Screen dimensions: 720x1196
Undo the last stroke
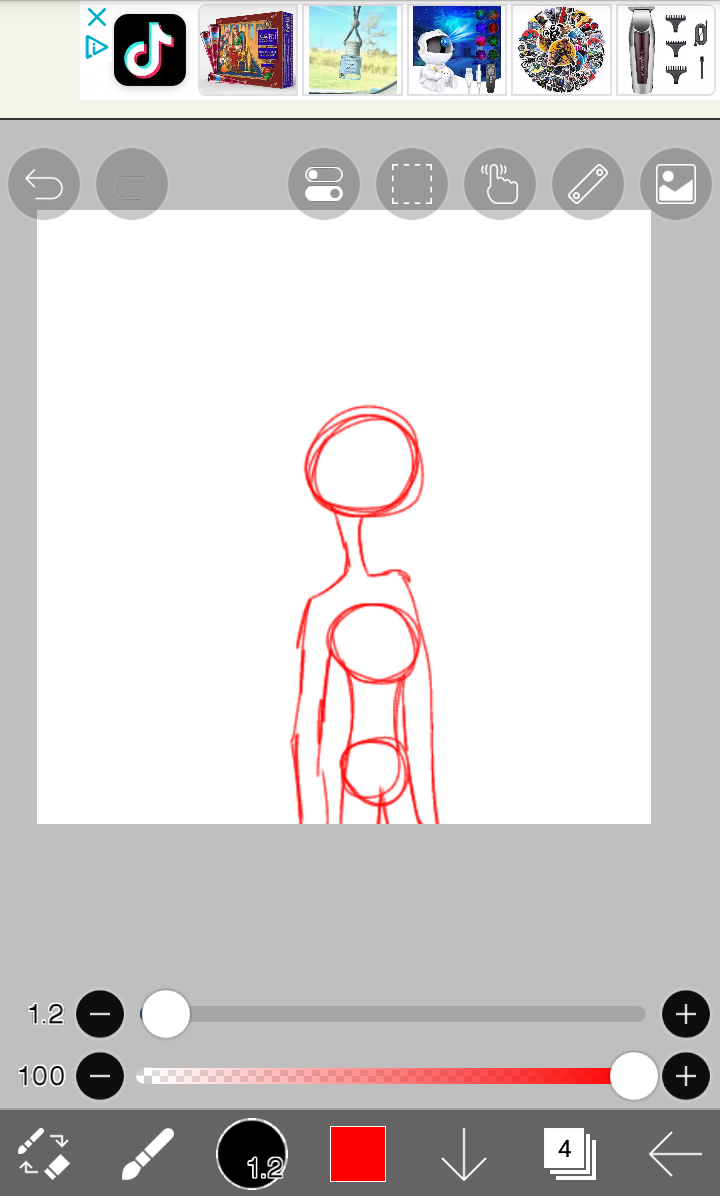click(44, 184)
